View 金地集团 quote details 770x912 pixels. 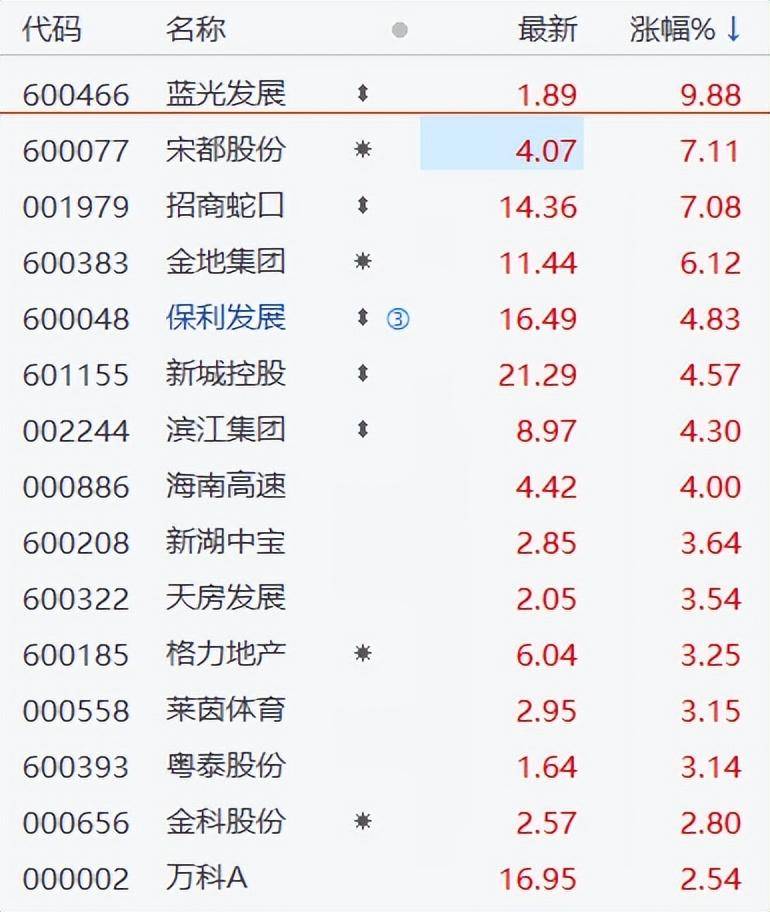coord(226,262)
